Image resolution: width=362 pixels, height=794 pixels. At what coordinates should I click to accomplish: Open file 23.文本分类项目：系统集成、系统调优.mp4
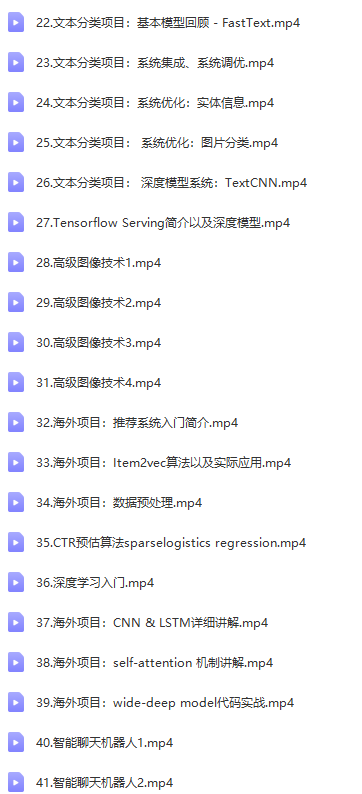click(155, 63)
